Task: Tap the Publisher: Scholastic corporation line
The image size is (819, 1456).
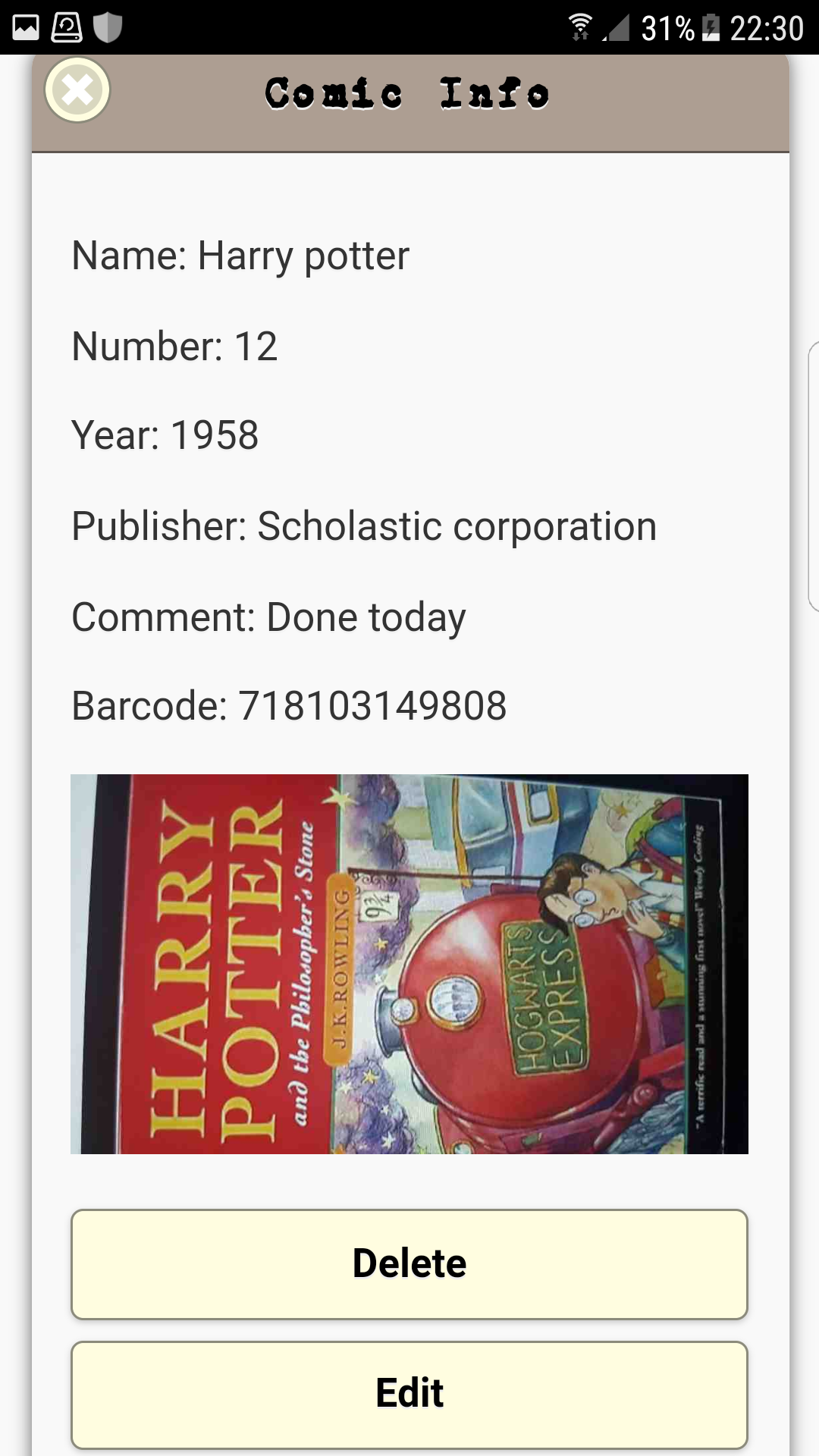Action: (x=363, y=526)
